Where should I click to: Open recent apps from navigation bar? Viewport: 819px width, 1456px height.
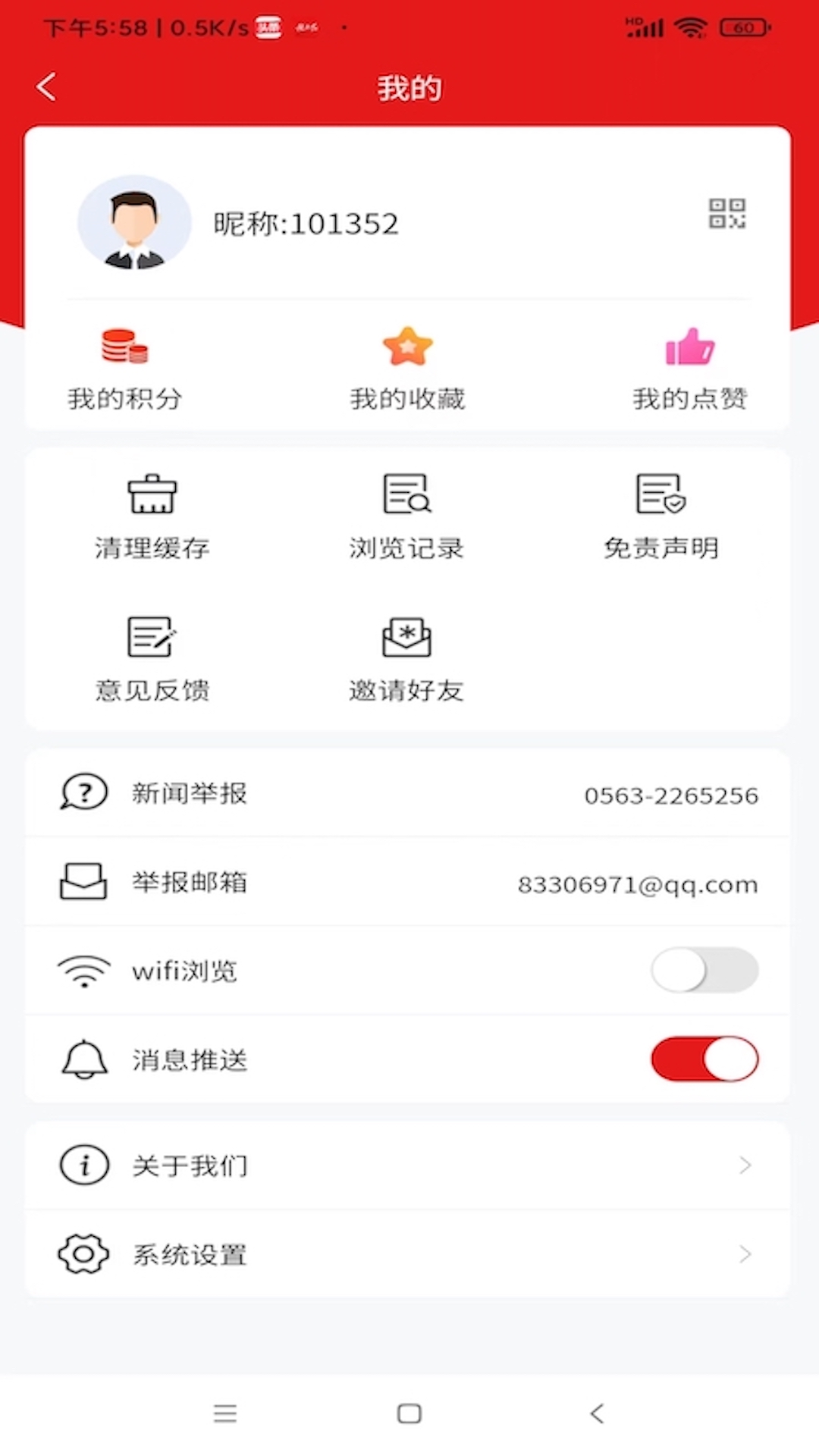[225, 1414]
